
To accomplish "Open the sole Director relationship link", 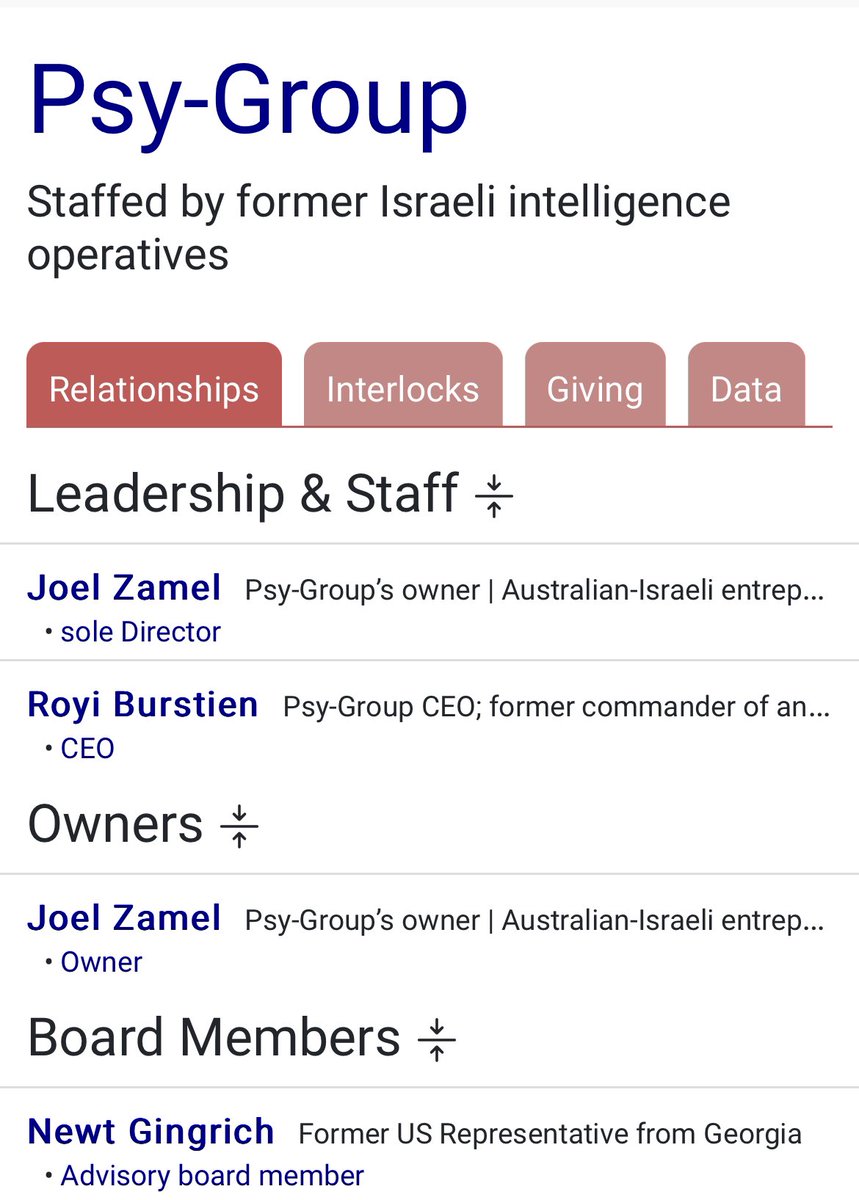I will pyautogui.click(x=140, y=632).
